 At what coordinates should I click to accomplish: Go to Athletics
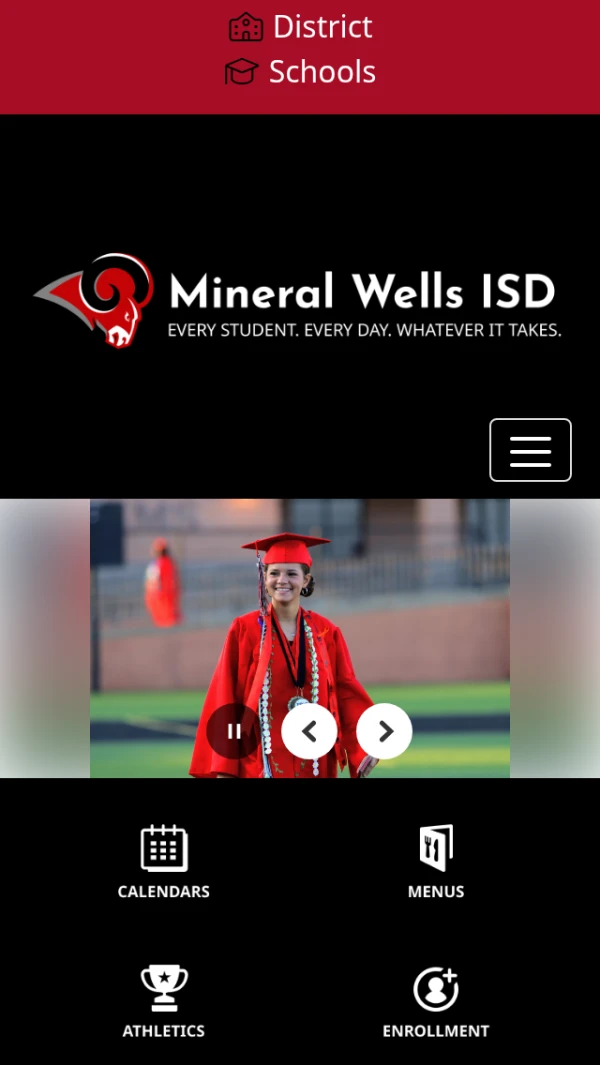(x=164, y=1001)
